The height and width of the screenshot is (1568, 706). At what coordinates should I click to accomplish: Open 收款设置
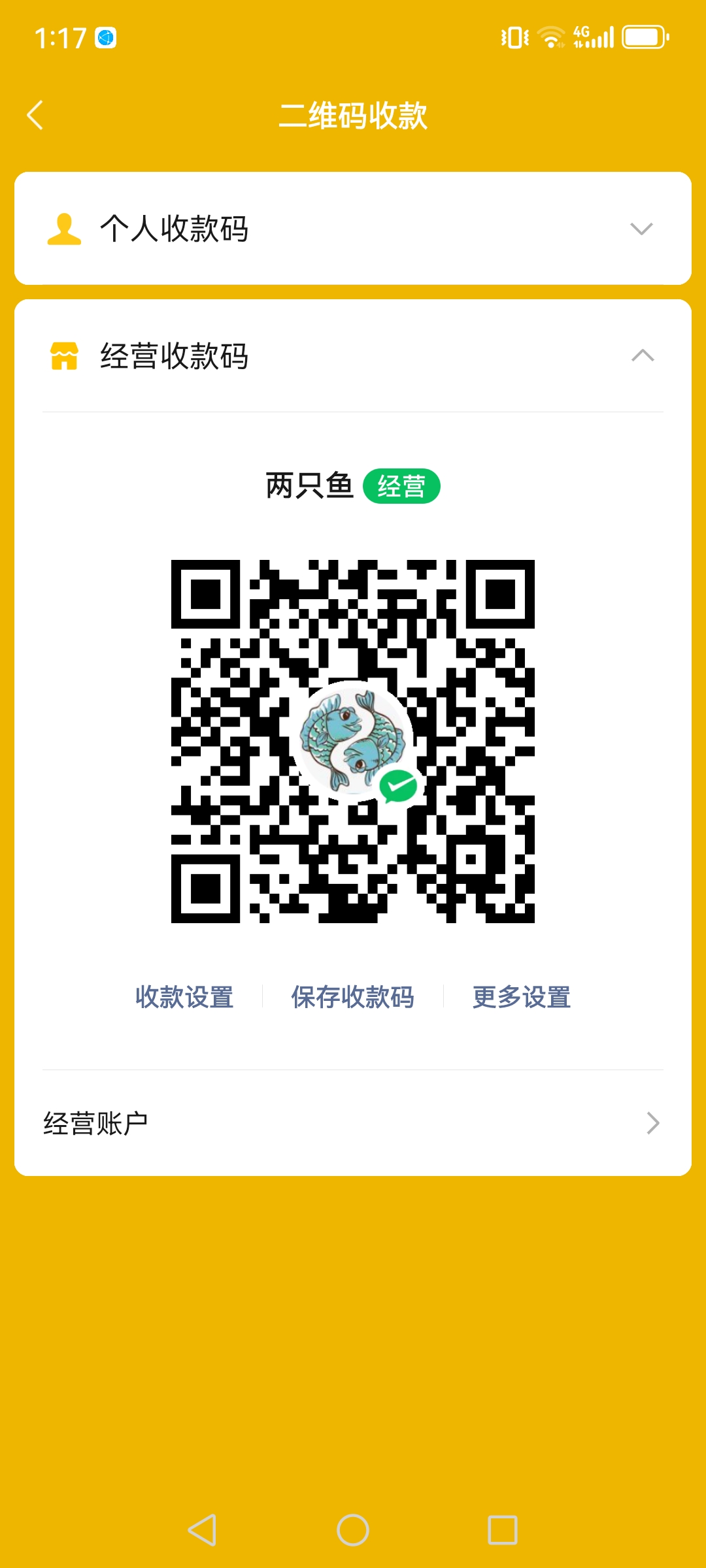[184, 997]
